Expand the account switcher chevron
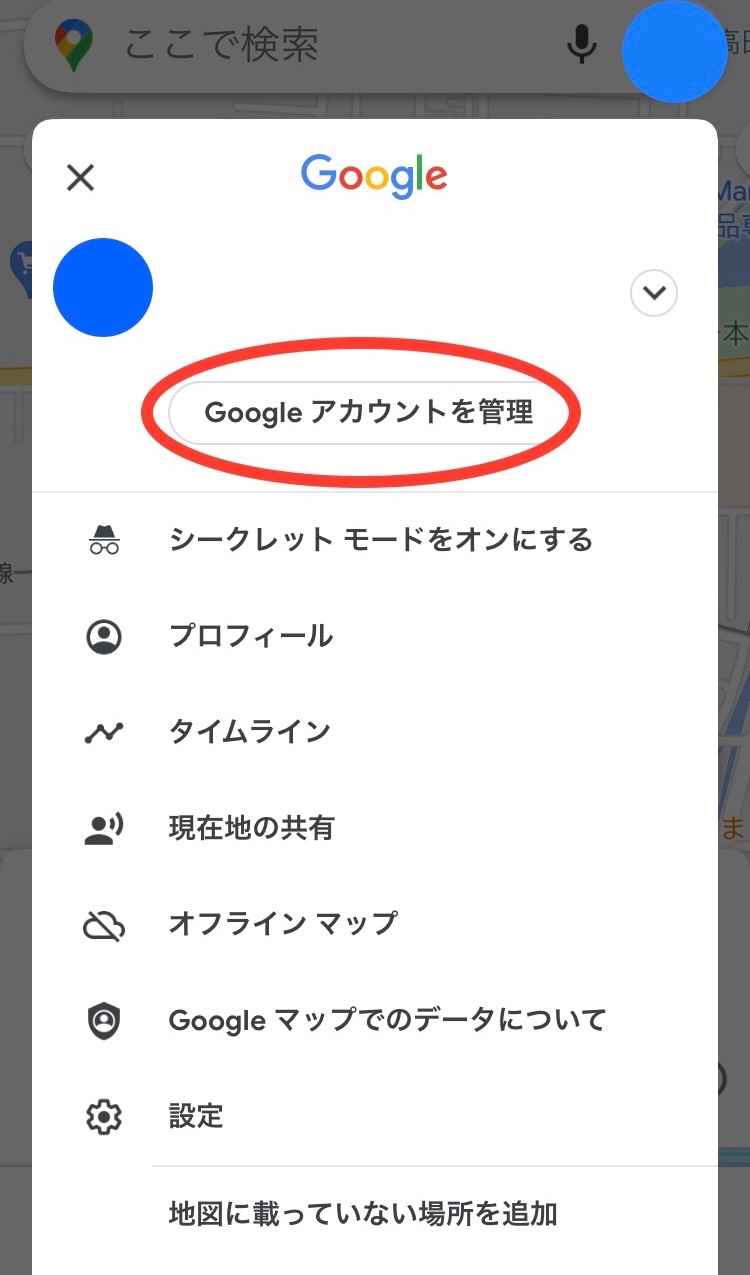Screen dimensions: 750x1275 [x=654, y=293]
